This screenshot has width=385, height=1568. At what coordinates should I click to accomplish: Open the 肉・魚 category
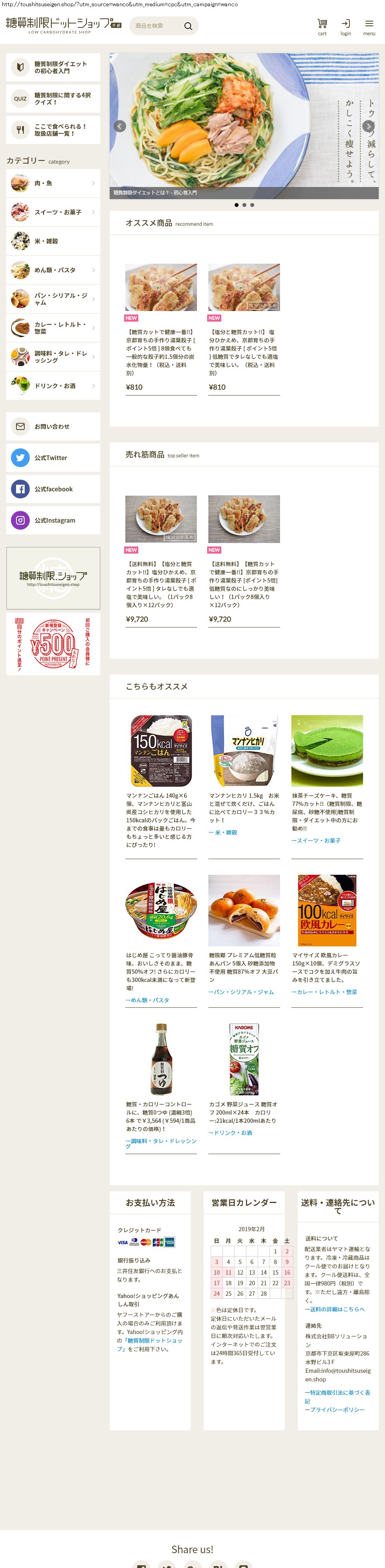[53, 183]
